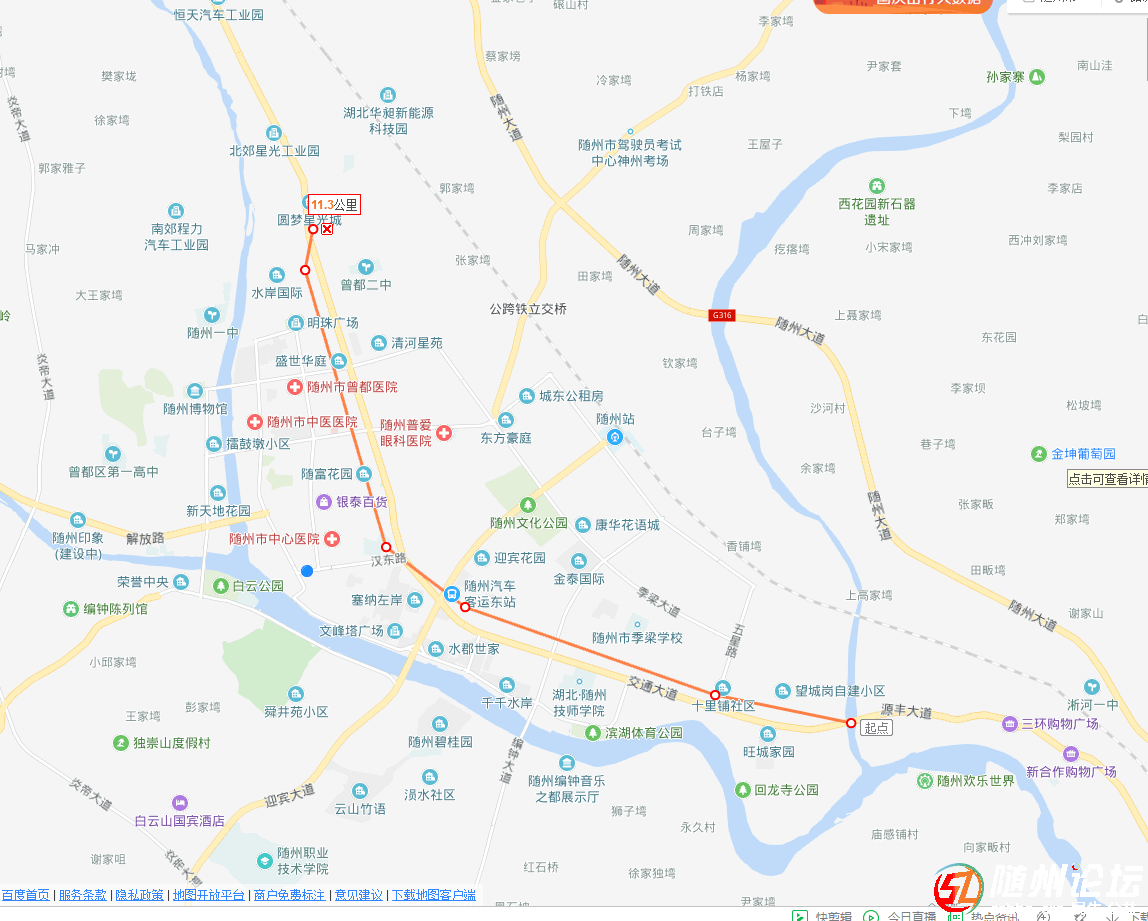Select the 金坤葡萄园 marker for details
The width and height of the screenshot is (1148, 921).
[x=1038, y=454]
